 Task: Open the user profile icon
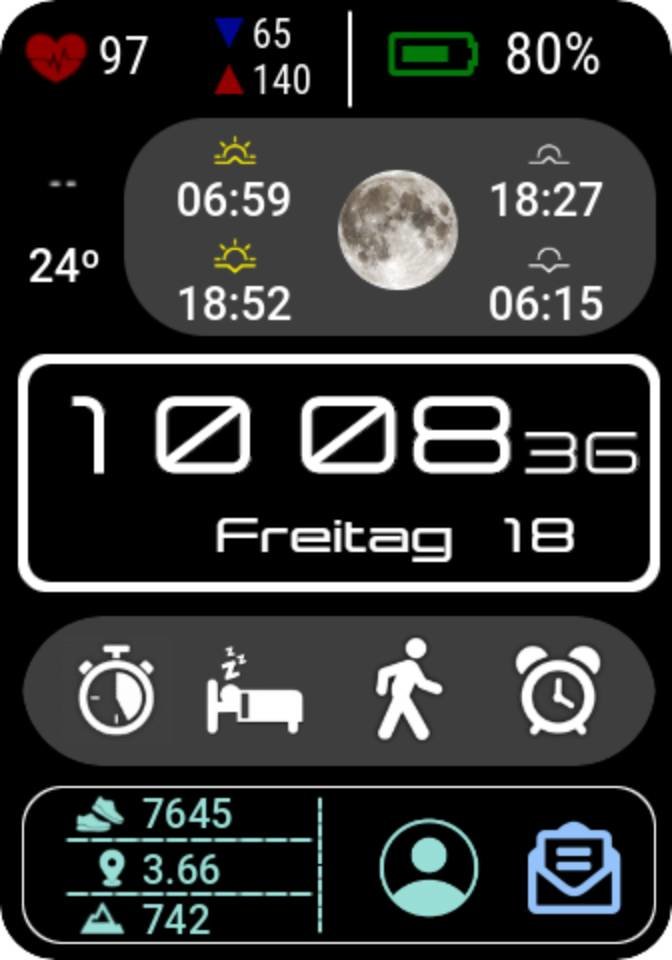(x=428, y=868)
